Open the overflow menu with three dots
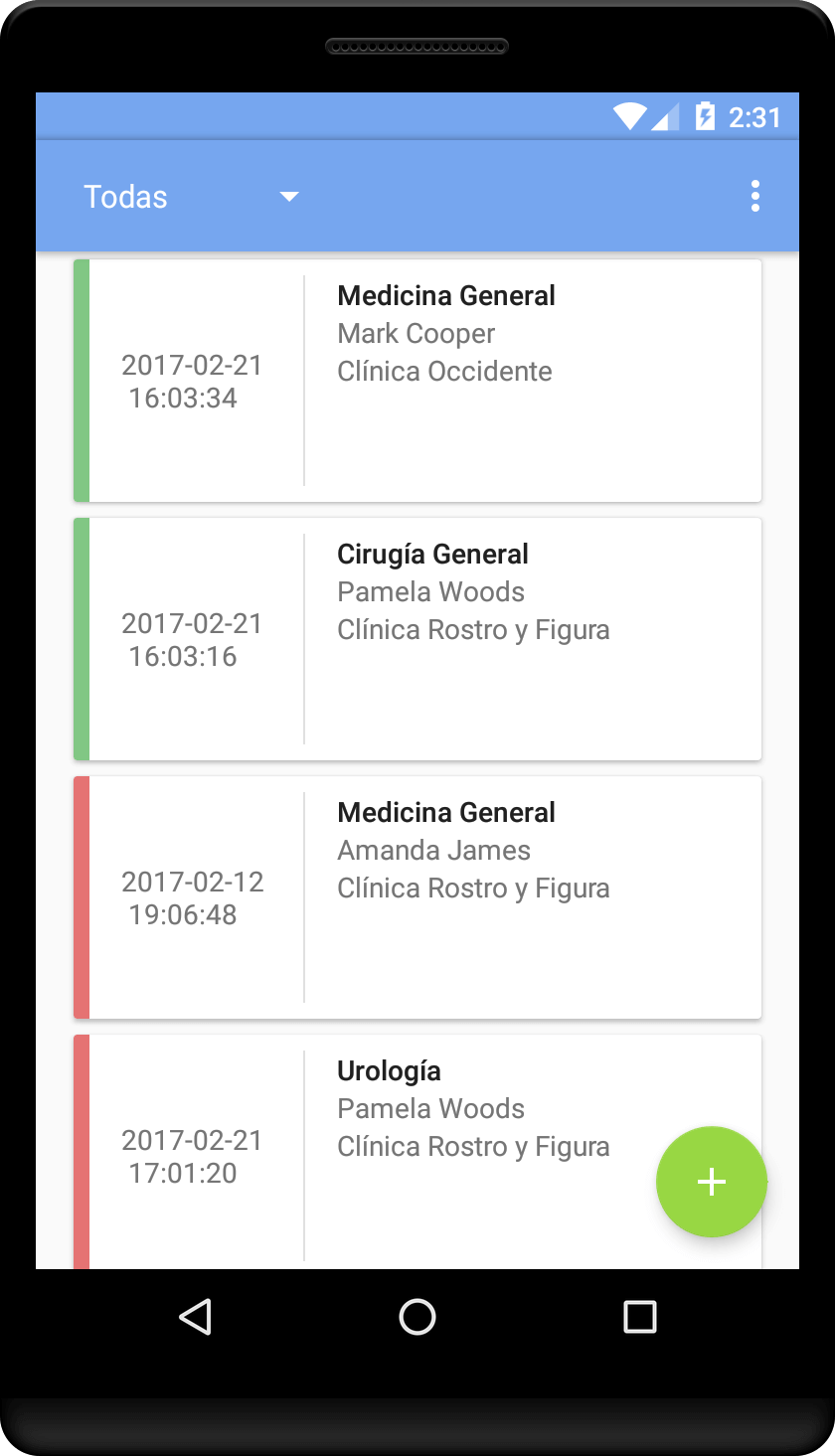The width and height of the screenshot is (835, 1456). (755, 196)
